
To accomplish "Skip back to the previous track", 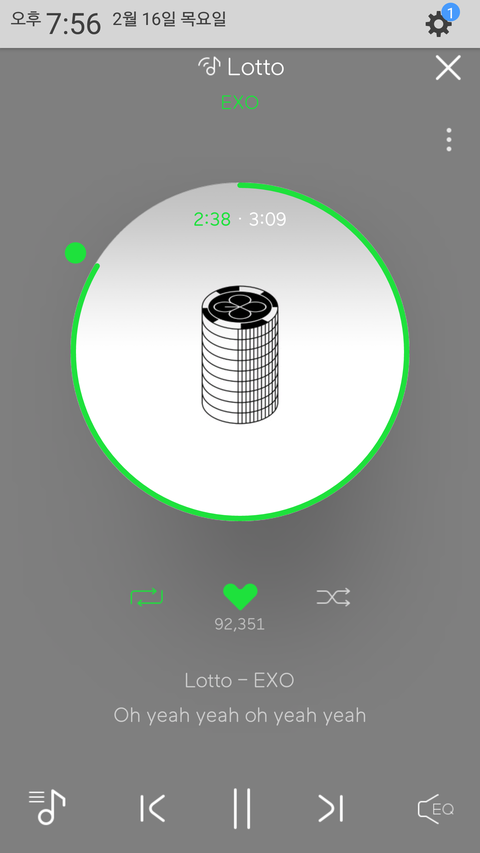I will [x=152, y=808].
